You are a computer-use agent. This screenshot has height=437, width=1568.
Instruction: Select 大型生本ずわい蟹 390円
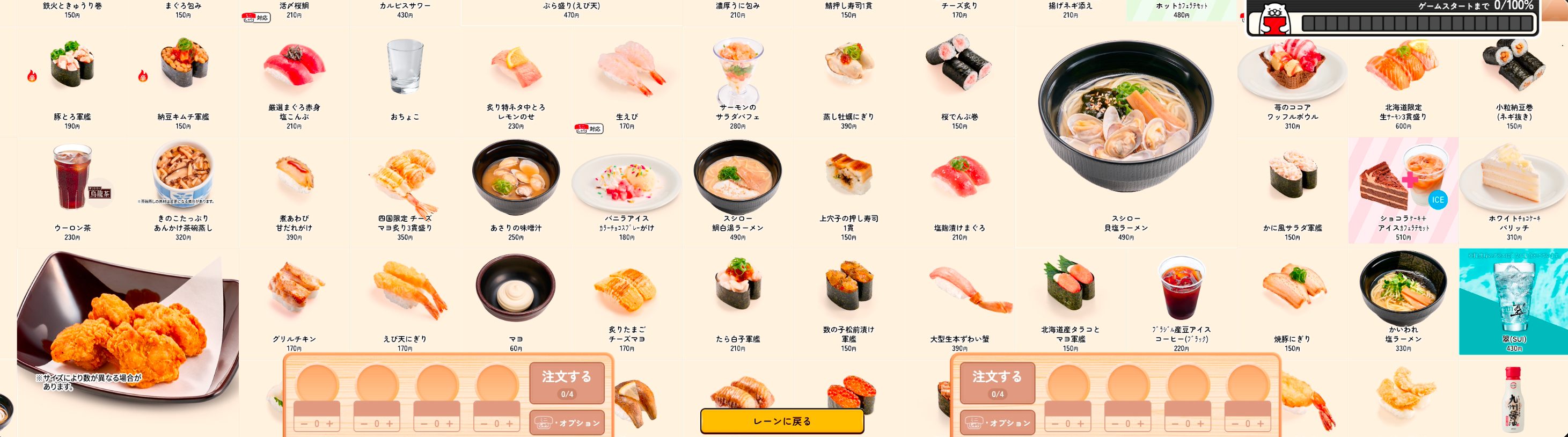959,301
